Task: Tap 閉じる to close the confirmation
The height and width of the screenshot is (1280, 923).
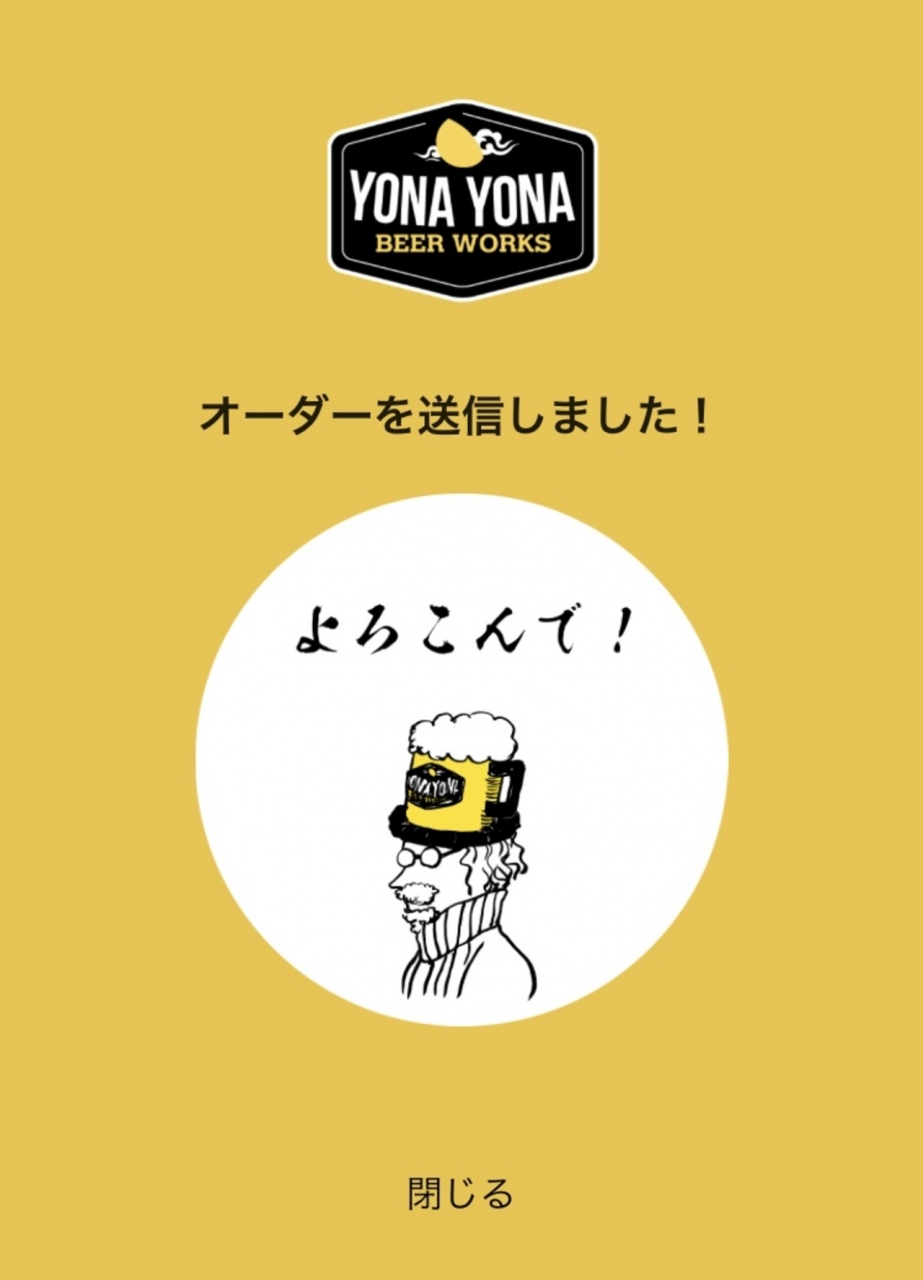Action: pyautogui.click(x=461, y=1193)
